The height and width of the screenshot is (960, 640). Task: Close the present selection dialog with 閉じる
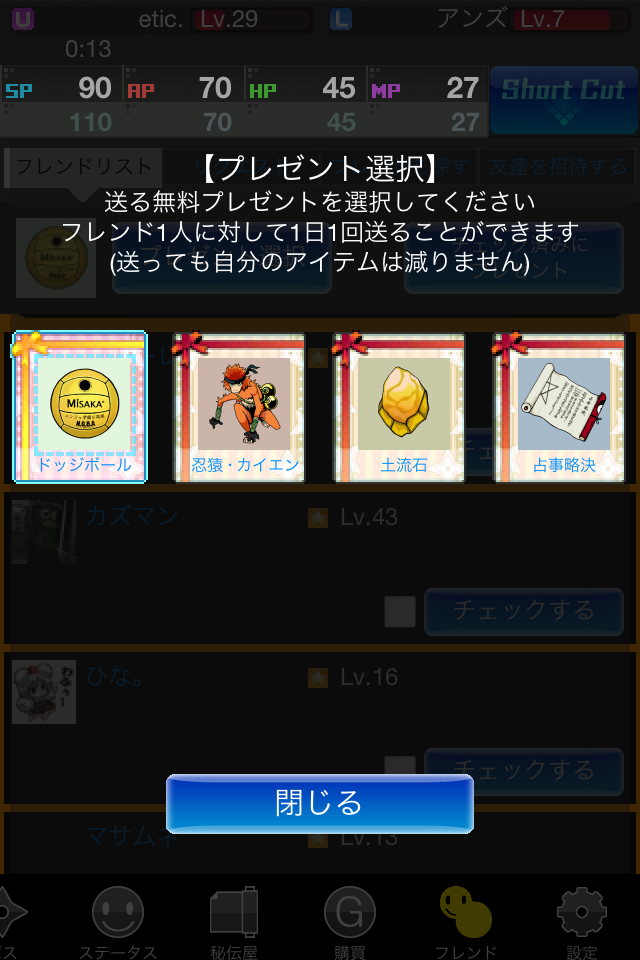pyautogui.click(x=319, y=803)
